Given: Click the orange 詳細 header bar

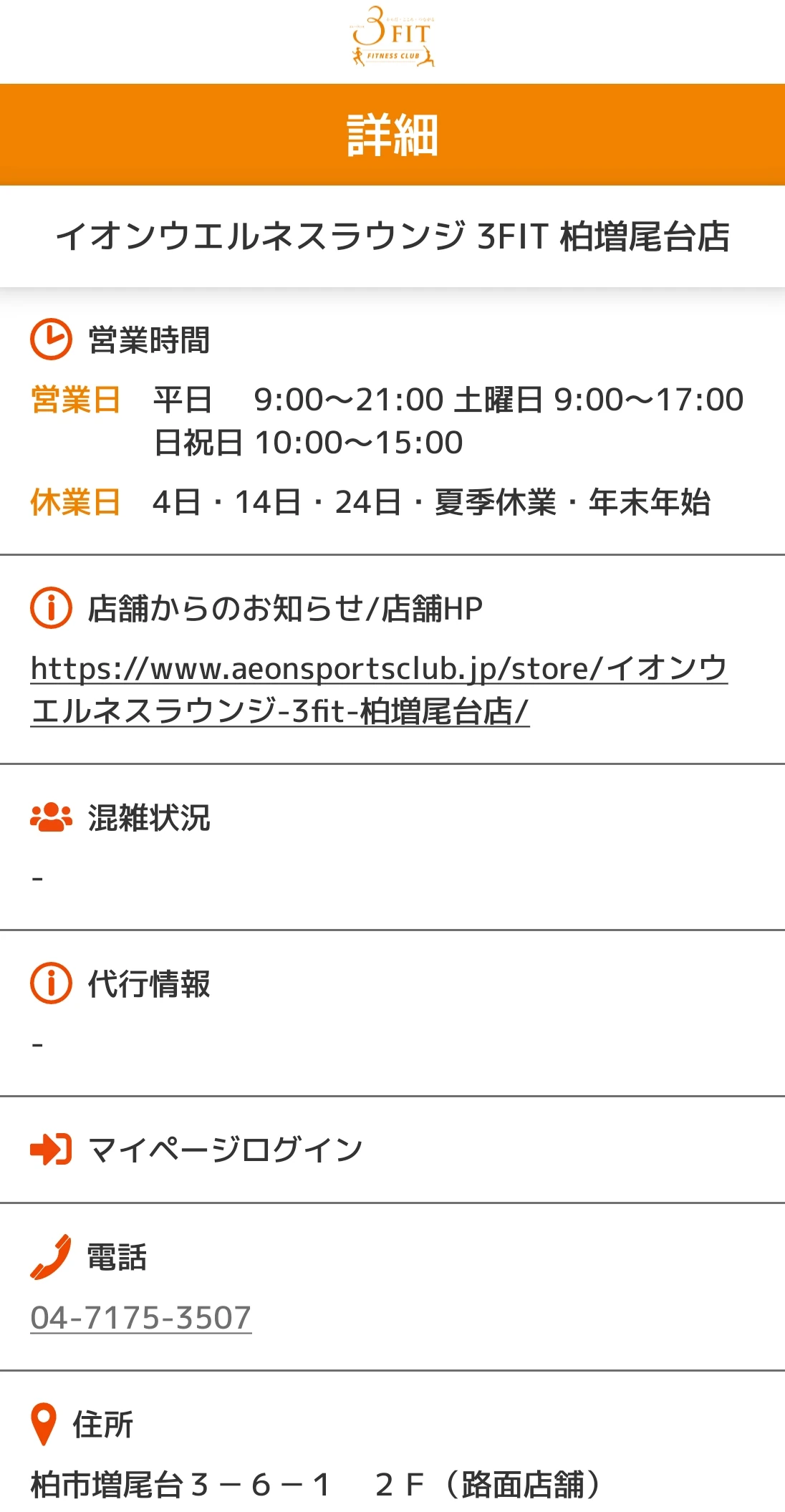Looking at the screenshot, I should click(x=393, y=133).
